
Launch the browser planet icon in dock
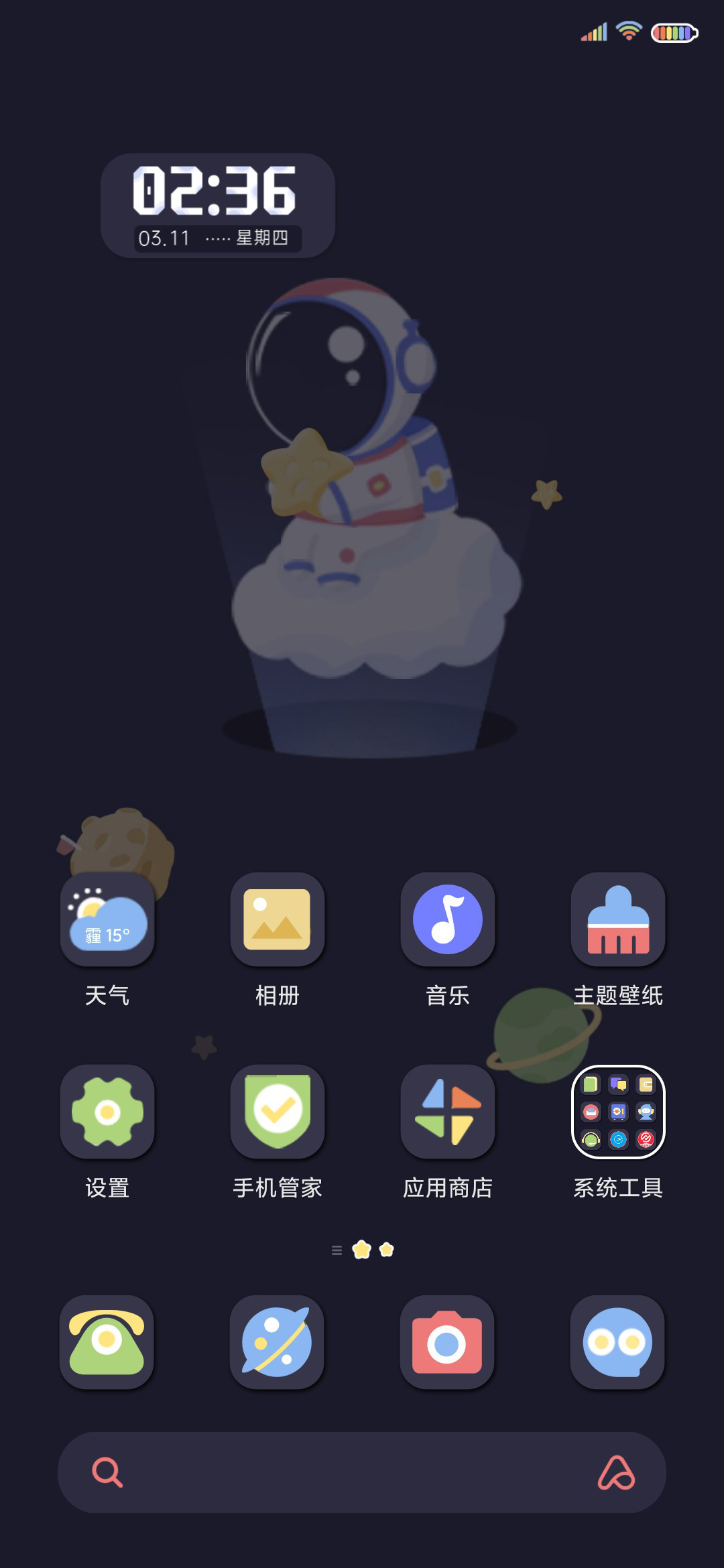(x=277, y=1342)
